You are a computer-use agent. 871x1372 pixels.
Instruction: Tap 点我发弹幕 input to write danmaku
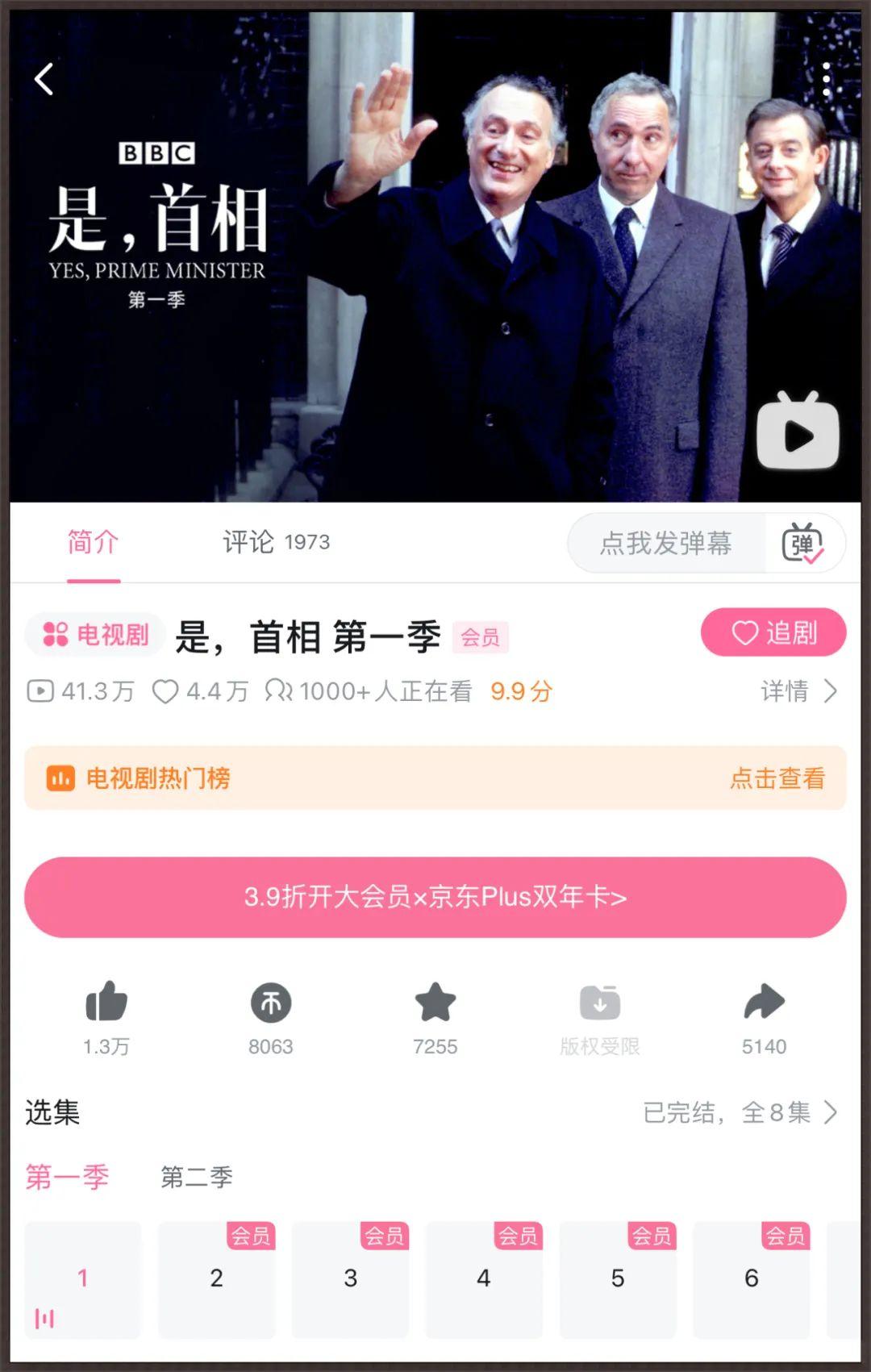[665, 543]
